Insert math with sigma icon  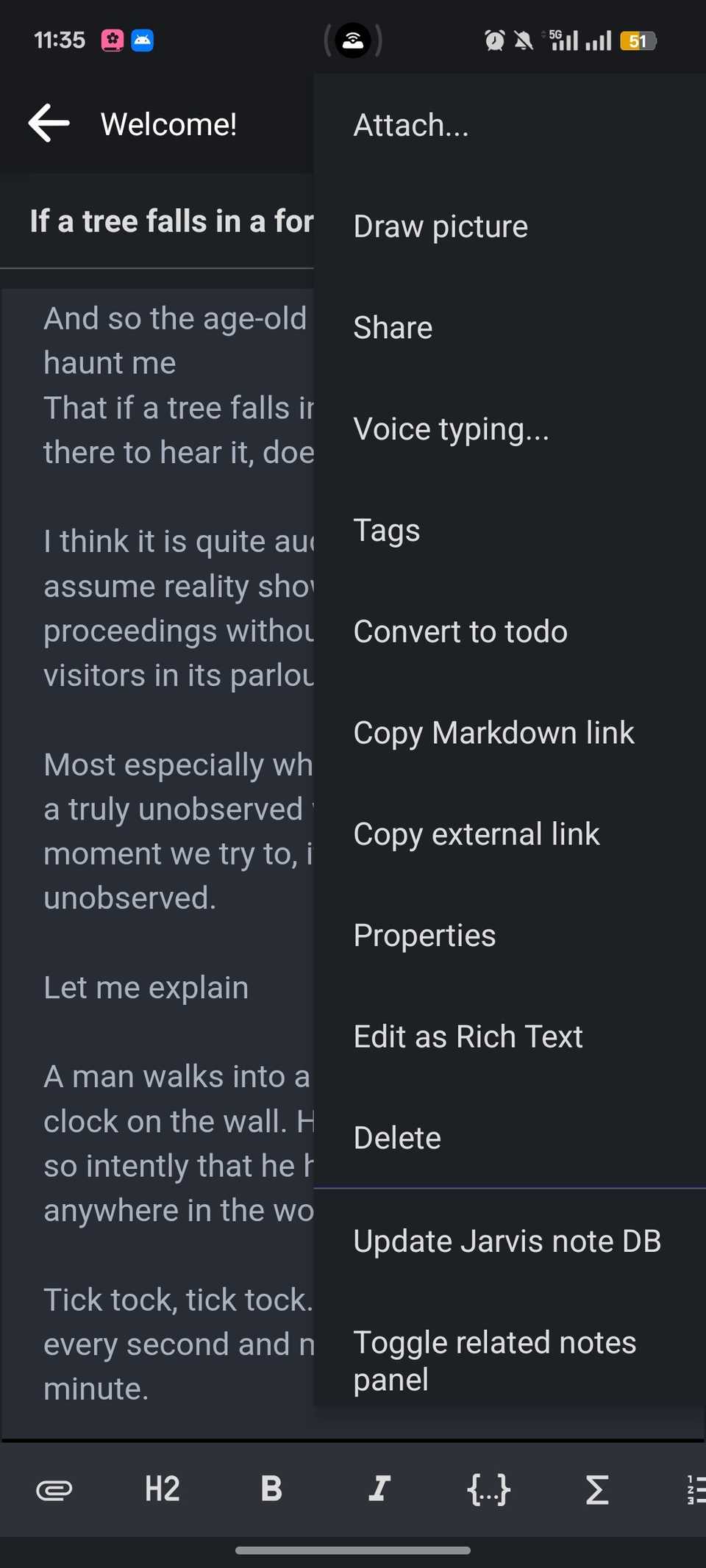tap(596, 1489)
